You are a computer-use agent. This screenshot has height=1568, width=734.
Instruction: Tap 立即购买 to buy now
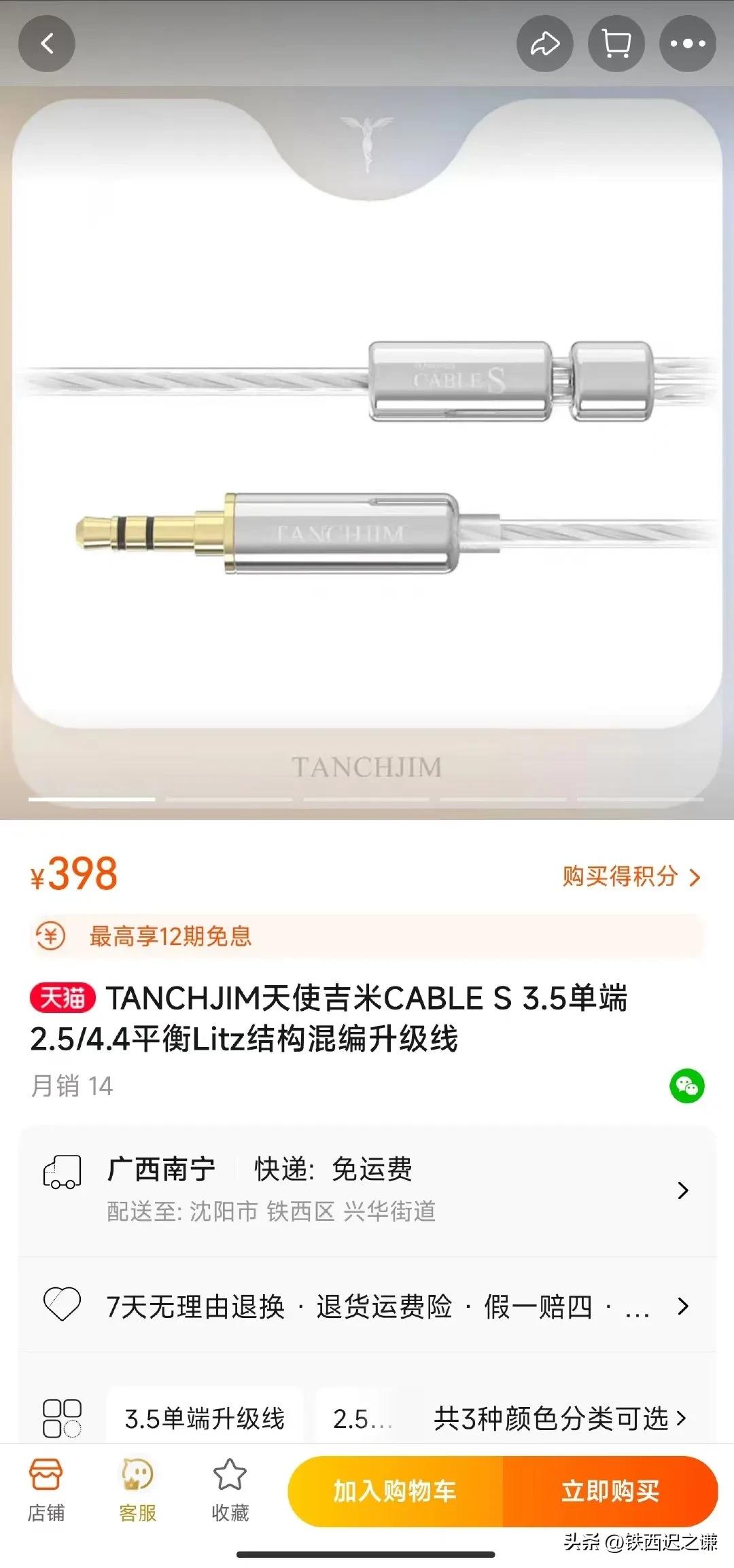(x=610, y=1491)
